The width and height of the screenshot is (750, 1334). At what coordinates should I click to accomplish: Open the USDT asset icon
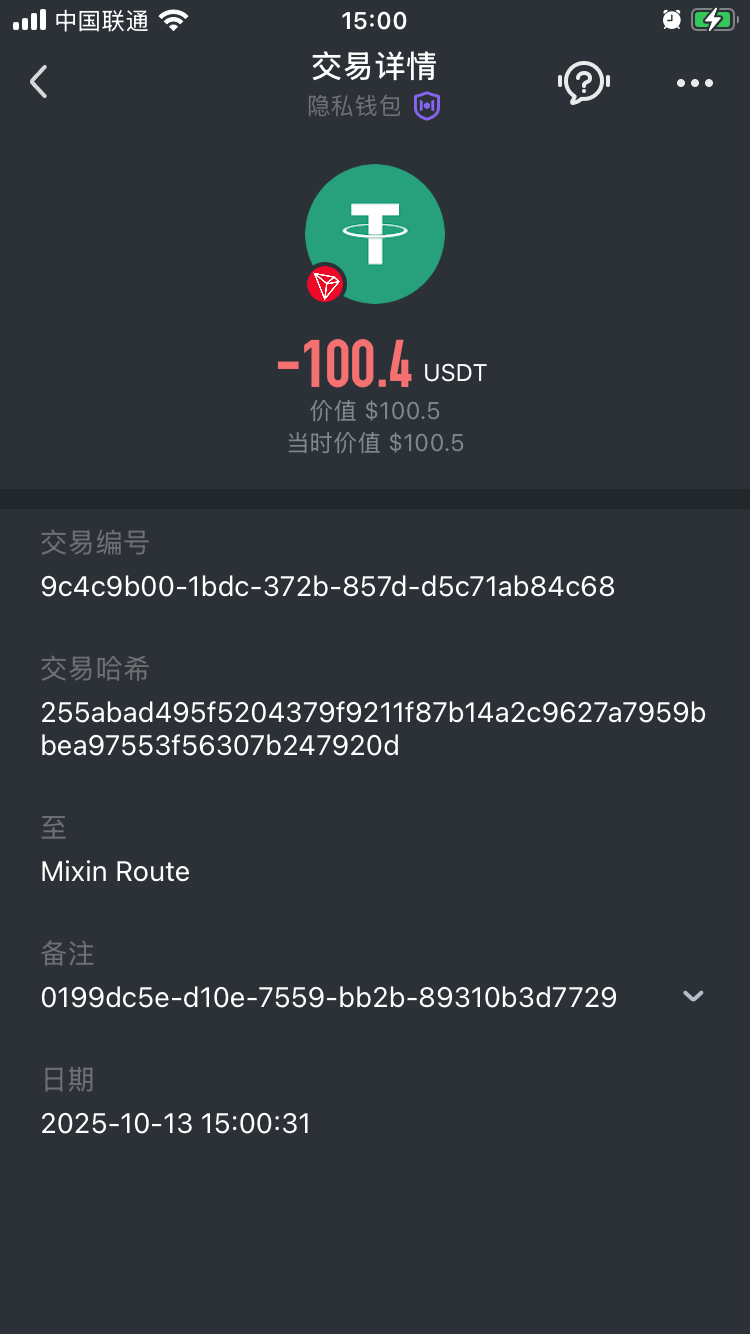click(x=375, y=234)
